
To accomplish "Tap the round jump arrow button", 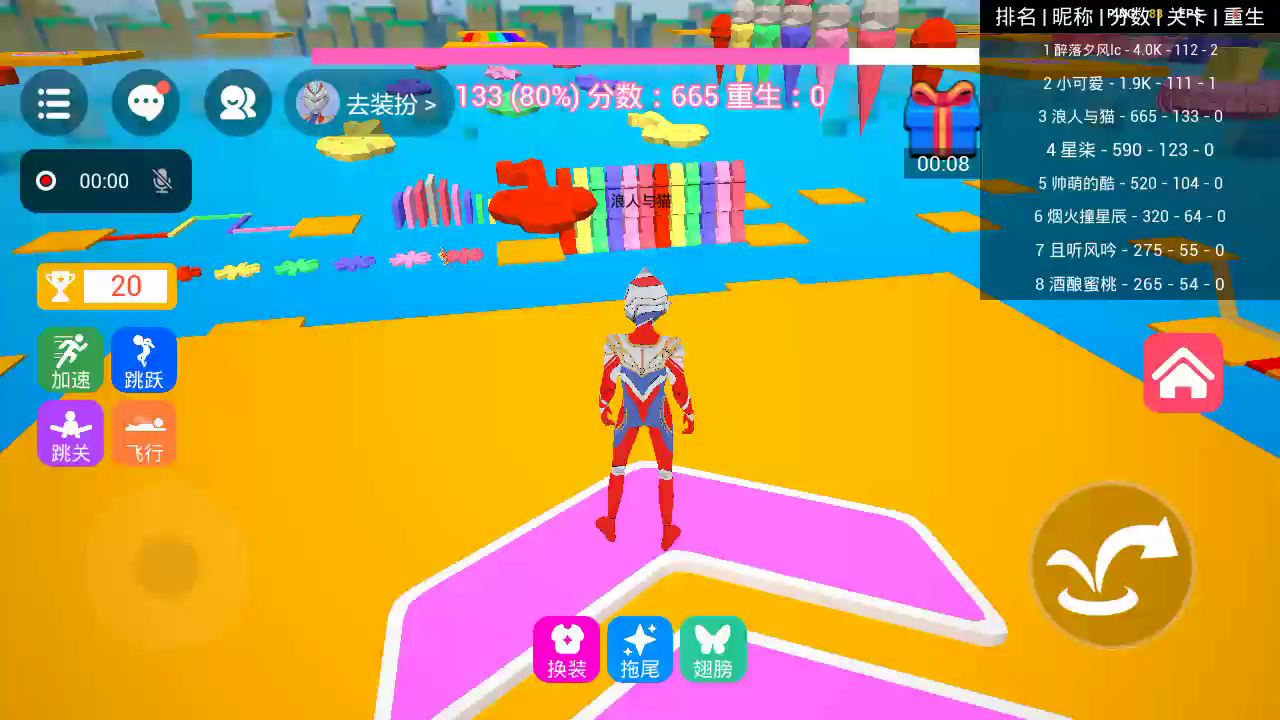I will [x=1112, y=564].
